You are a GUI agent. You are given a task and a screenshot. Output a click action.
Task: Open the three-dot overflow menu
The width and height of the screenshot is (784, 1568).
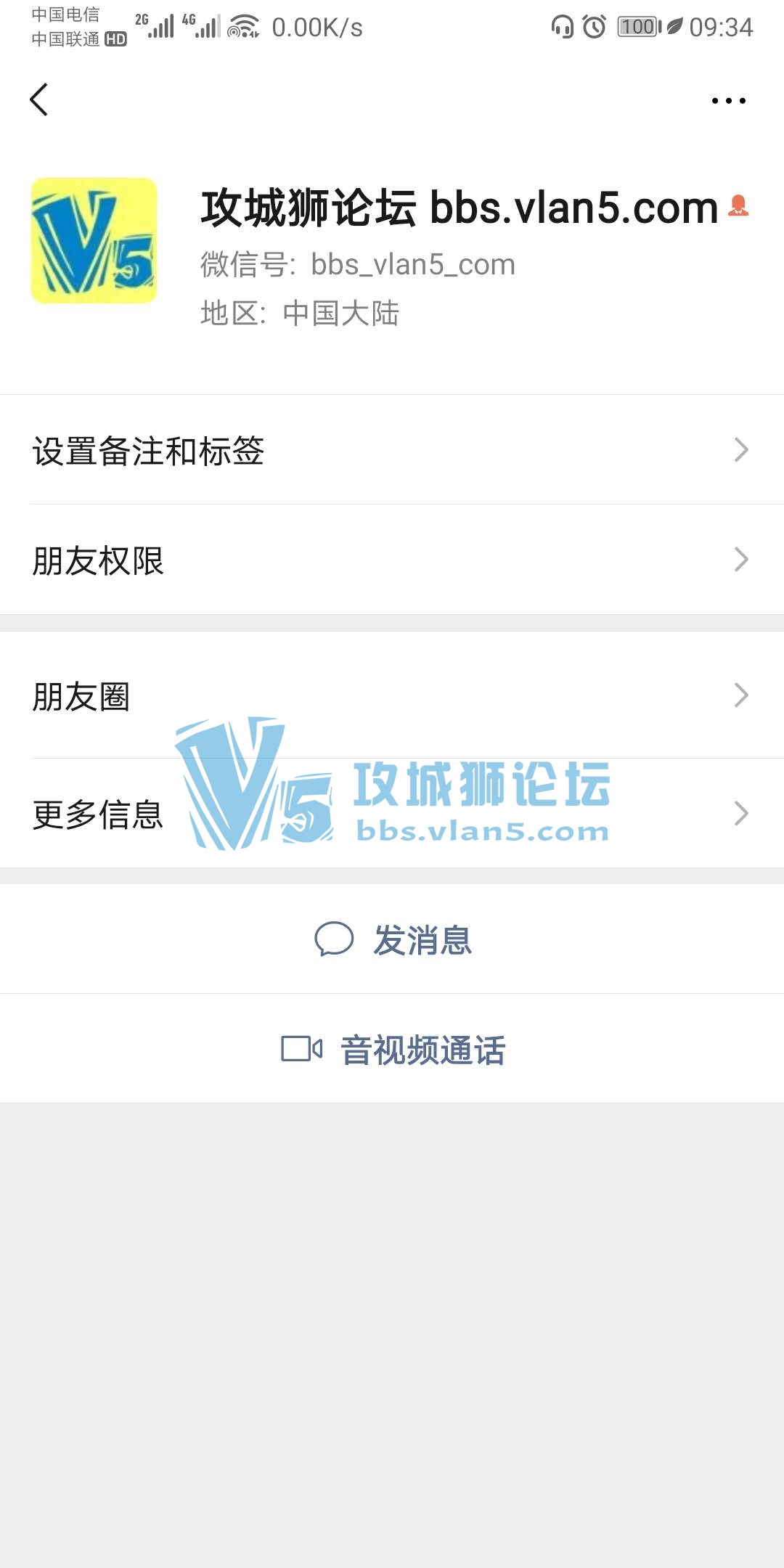click(728, 101)
